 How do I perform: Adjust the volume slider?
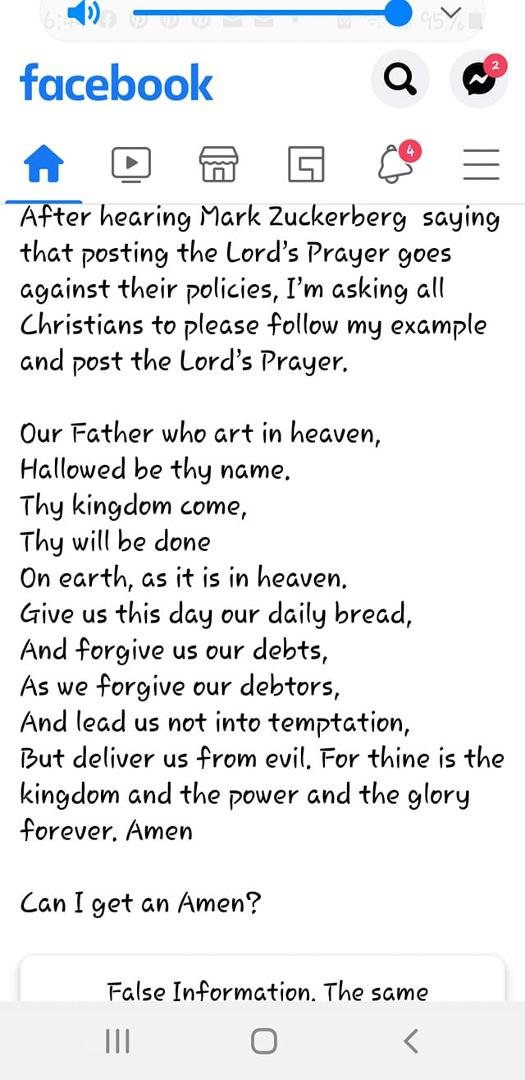point(272,13)
